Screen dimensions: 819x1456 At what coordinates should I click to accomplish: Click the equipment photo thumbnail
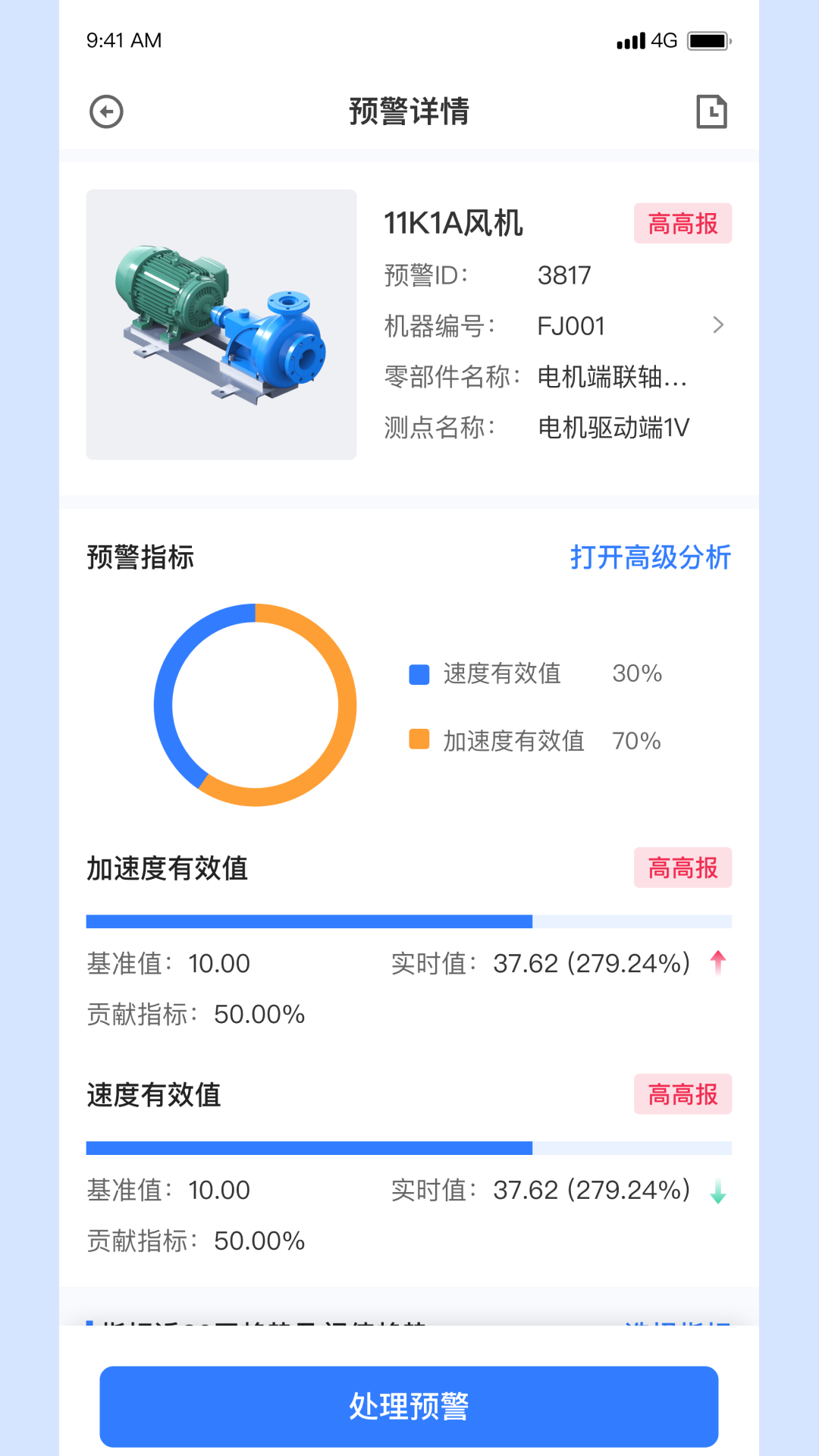click(x=221, y=325)
